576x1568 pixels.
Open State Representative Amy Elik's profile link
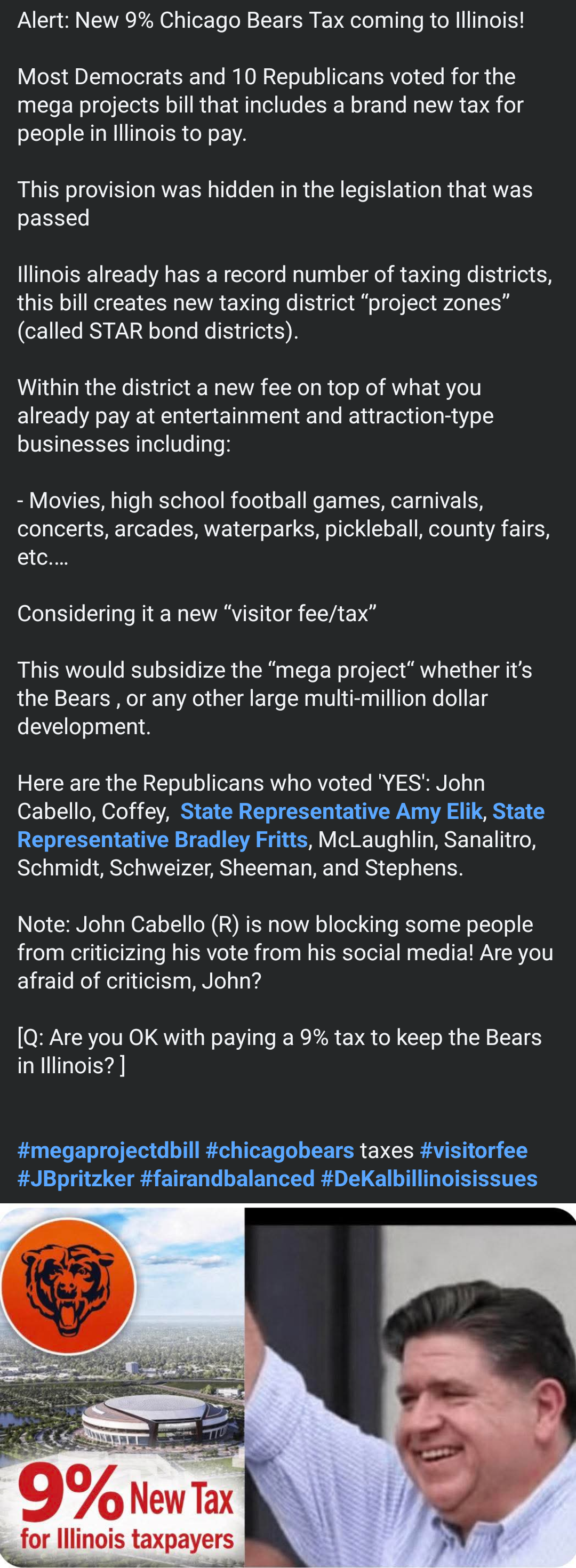[331, 811]
